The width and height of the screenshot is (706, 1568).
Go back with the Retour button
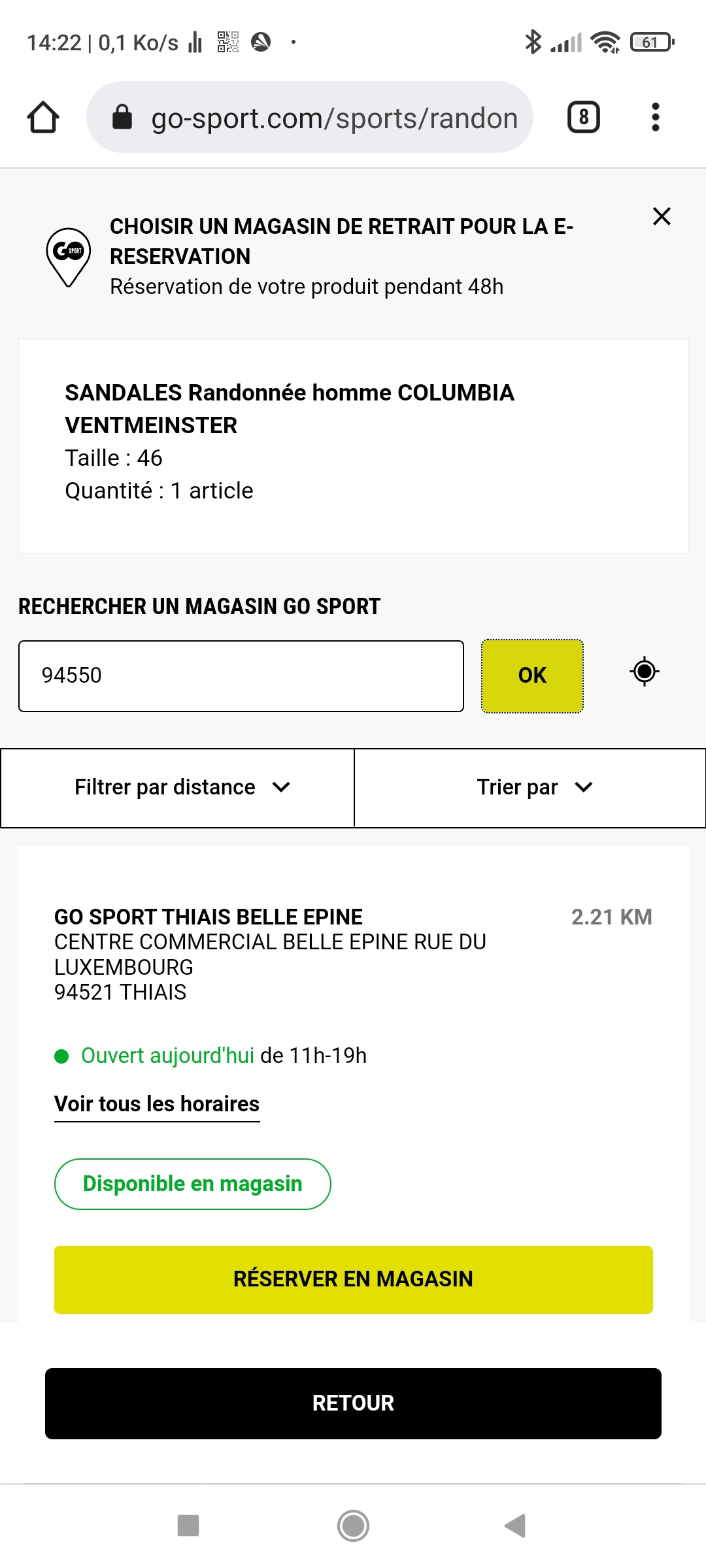(353, 1403)
